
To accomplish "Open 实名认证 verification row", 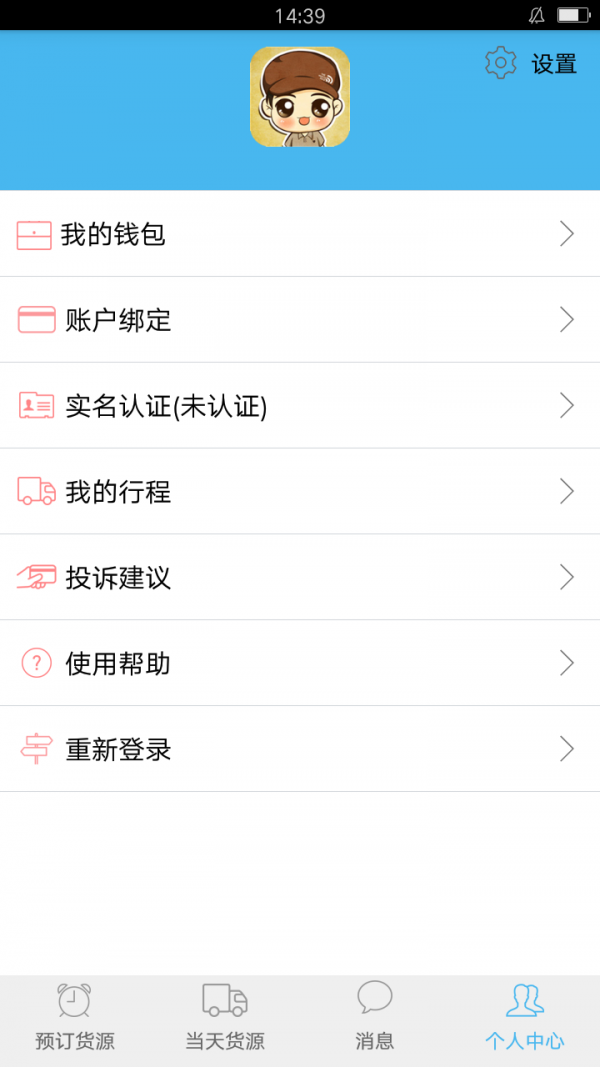I will click(x=300, y=406).
